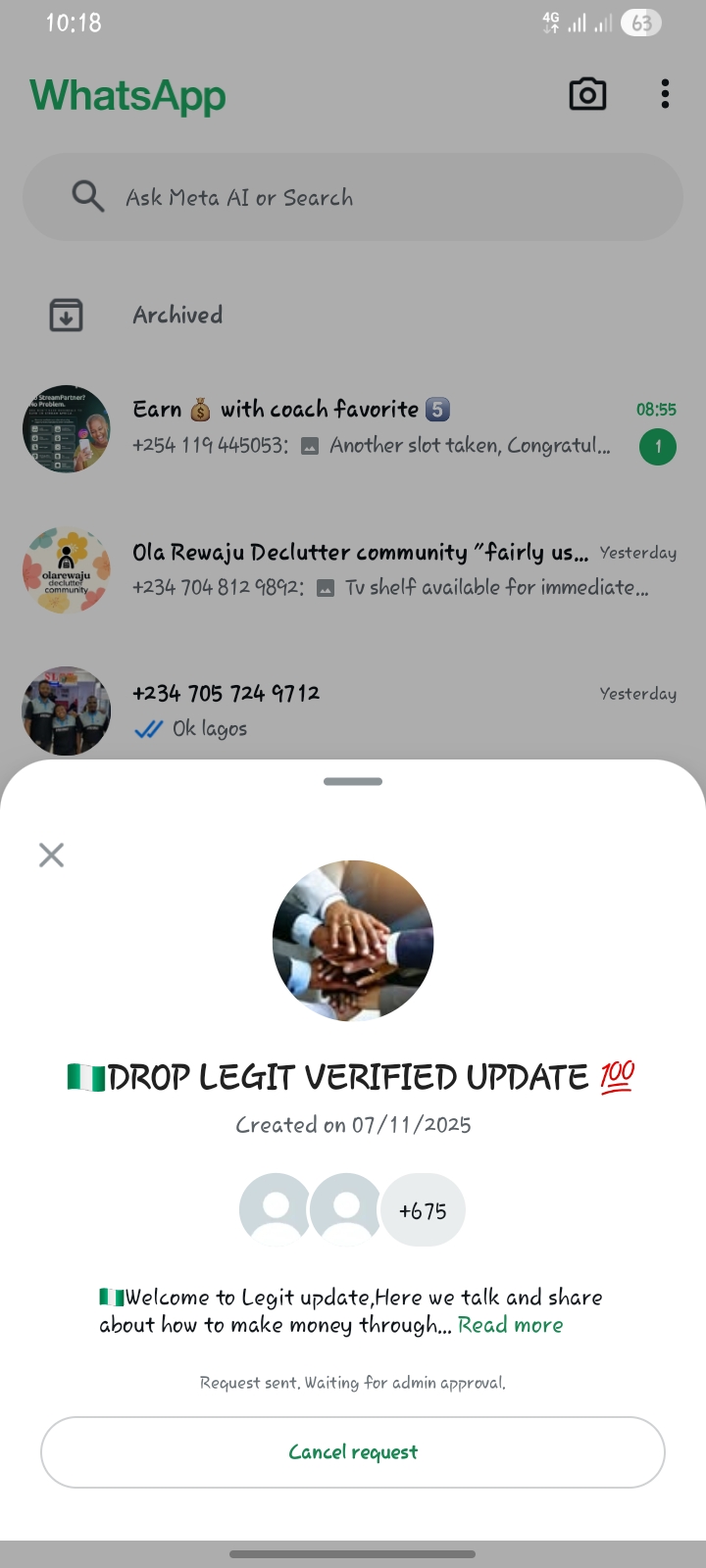This screenshot has height=1568, width=706.
Task: Expand the description with Read more
Action: pos(510,1325)
